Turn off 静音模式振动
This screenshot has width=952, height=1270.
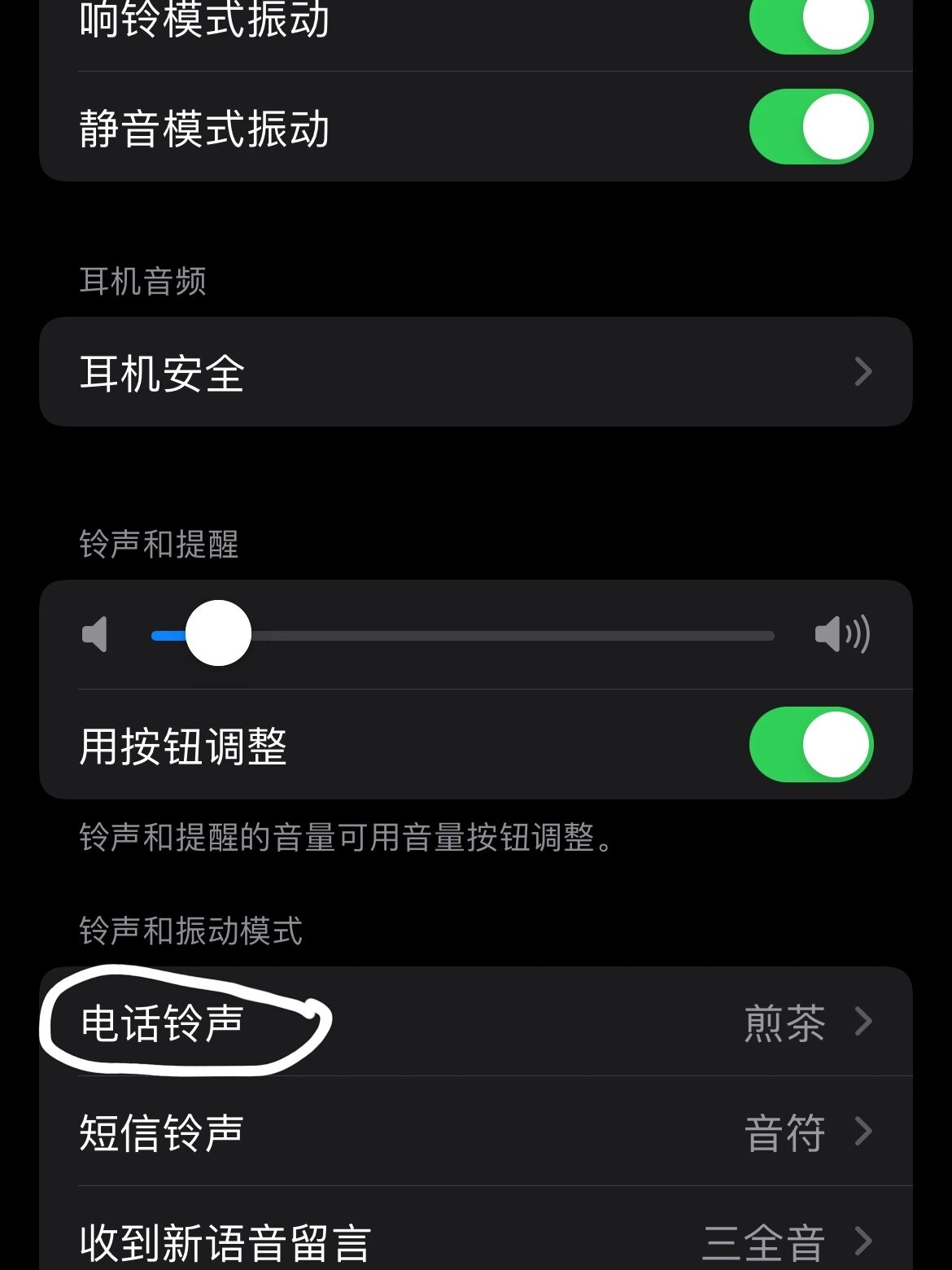click(x=811, y=124)
